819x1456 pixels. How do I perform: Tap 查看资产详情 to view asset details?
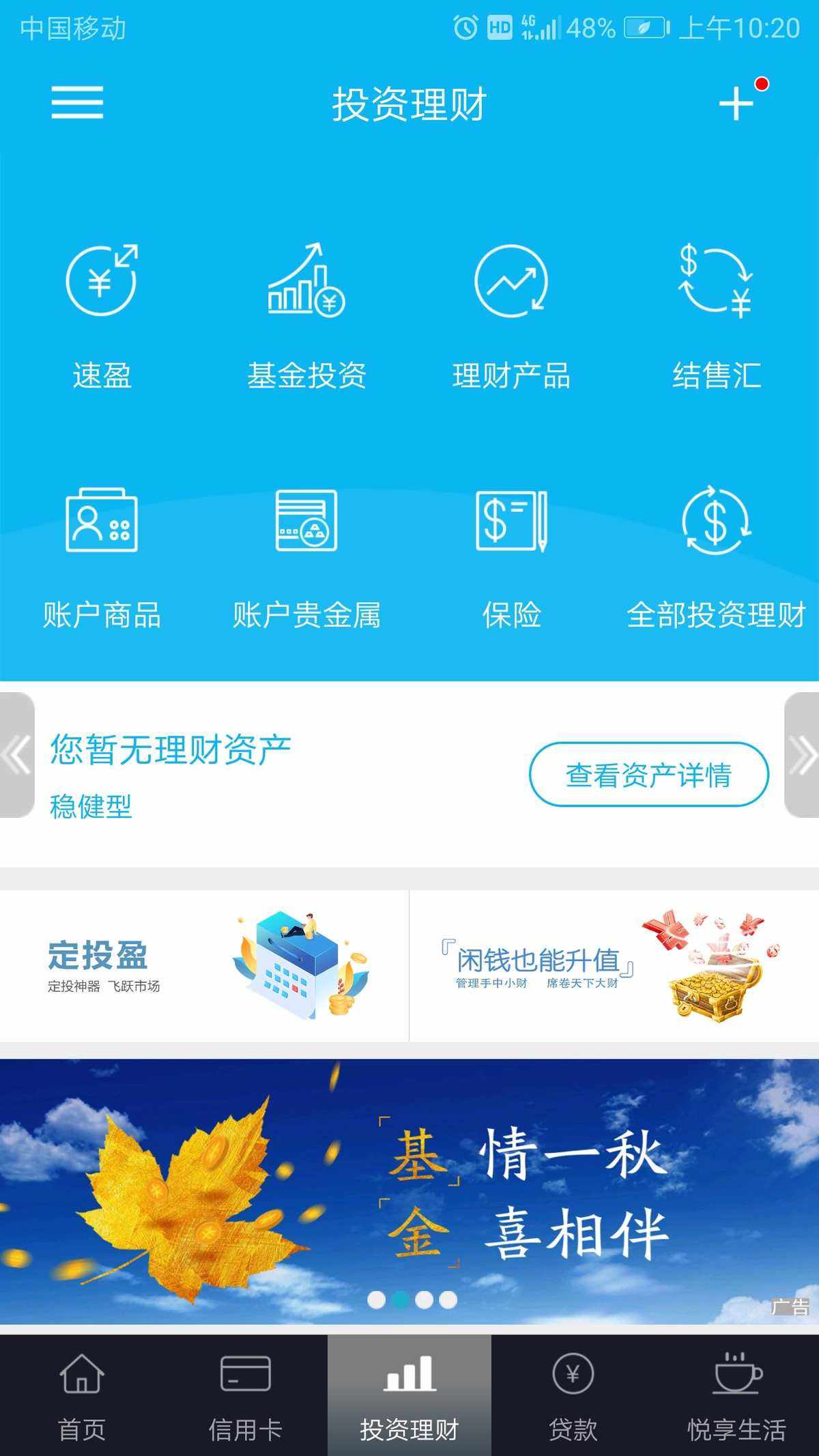pyautogui.click(x=648, y=775)
